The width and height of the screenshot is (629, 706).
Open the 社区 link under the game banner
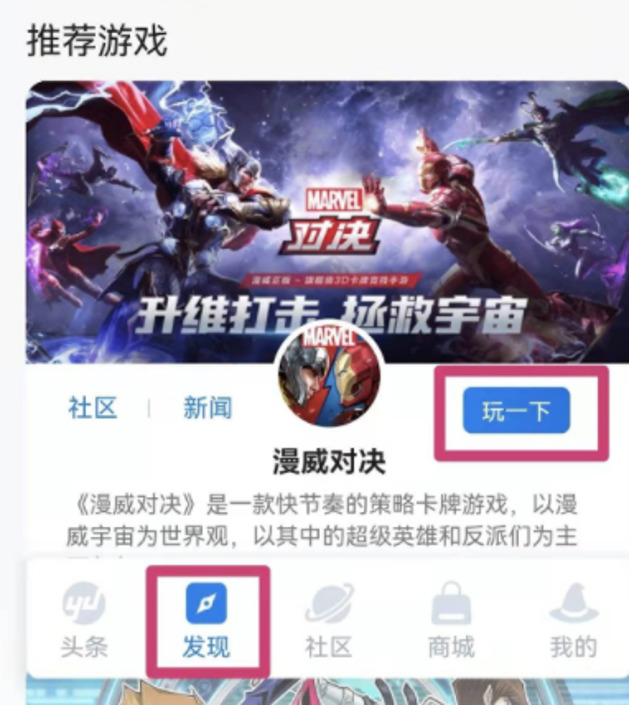click(x=93, y=408)
